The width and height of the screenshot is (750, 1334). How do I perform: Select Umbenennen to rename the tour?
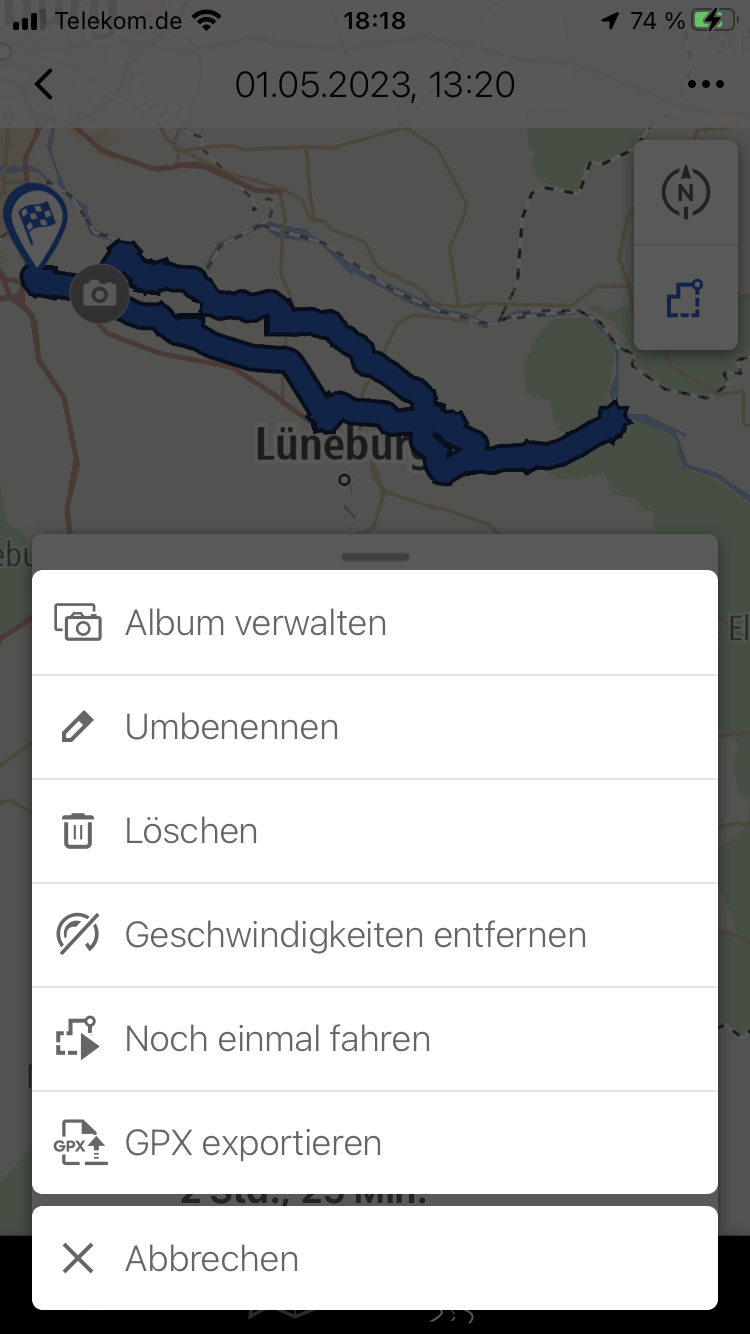(x=374, y=727)
